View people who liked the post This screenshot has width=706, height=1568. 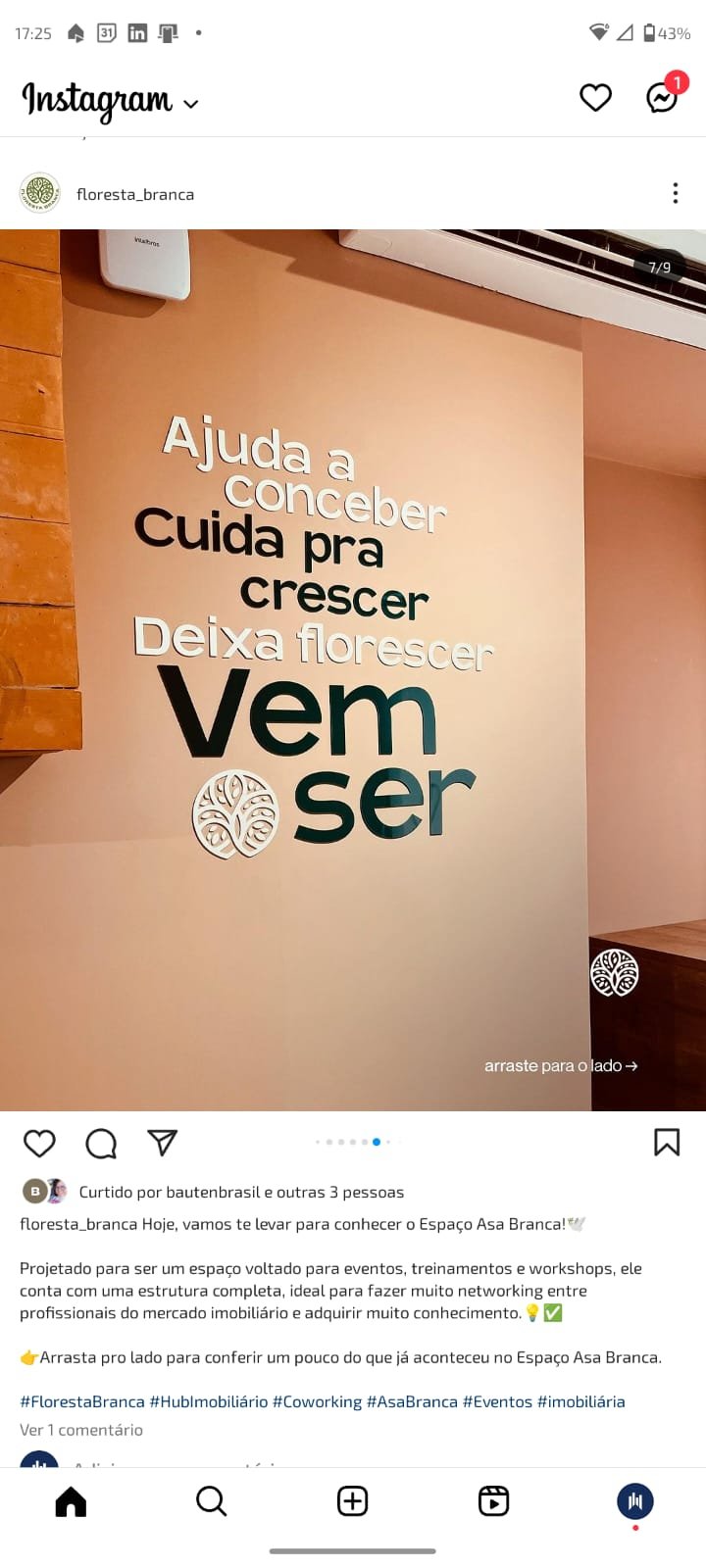[241, 1192]
